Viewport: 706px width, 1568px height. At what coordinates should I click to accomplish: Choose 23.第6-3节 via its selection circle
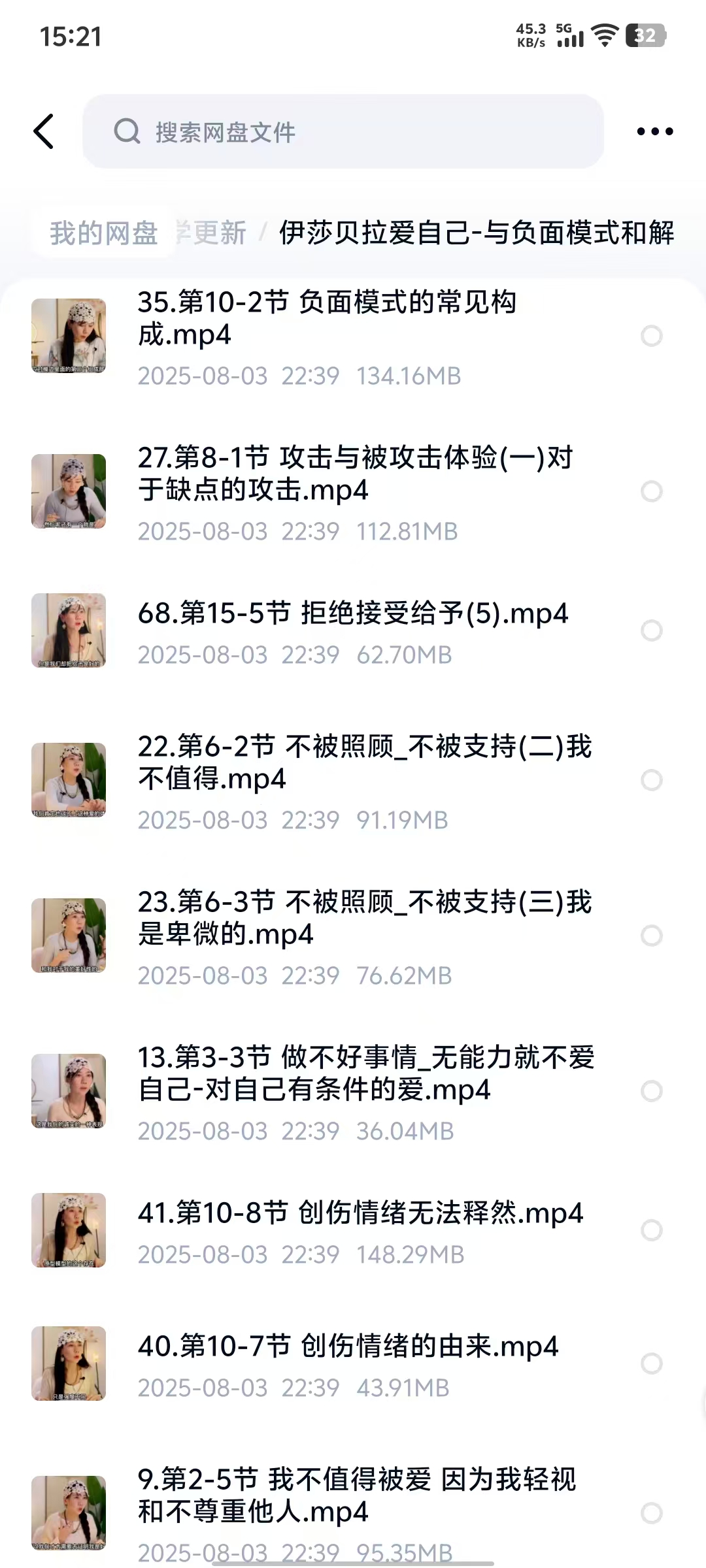(x=651, y=936)
